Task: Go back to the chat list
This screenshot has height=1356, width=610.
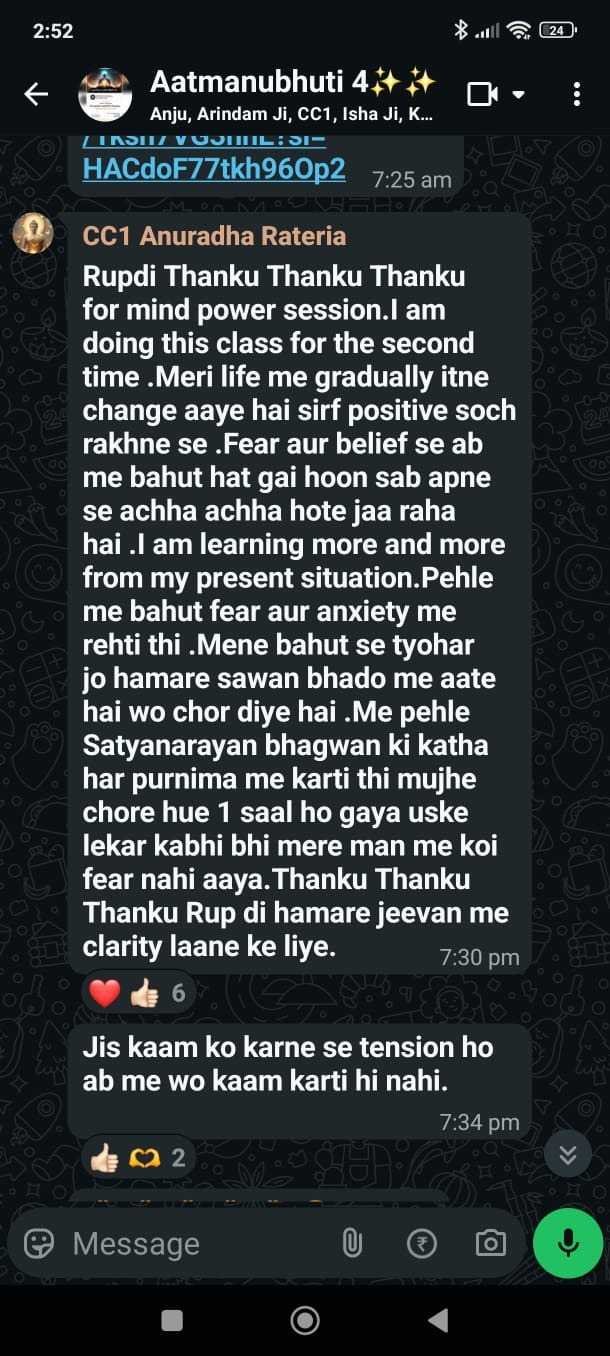Action: click(x=36, y=94)
